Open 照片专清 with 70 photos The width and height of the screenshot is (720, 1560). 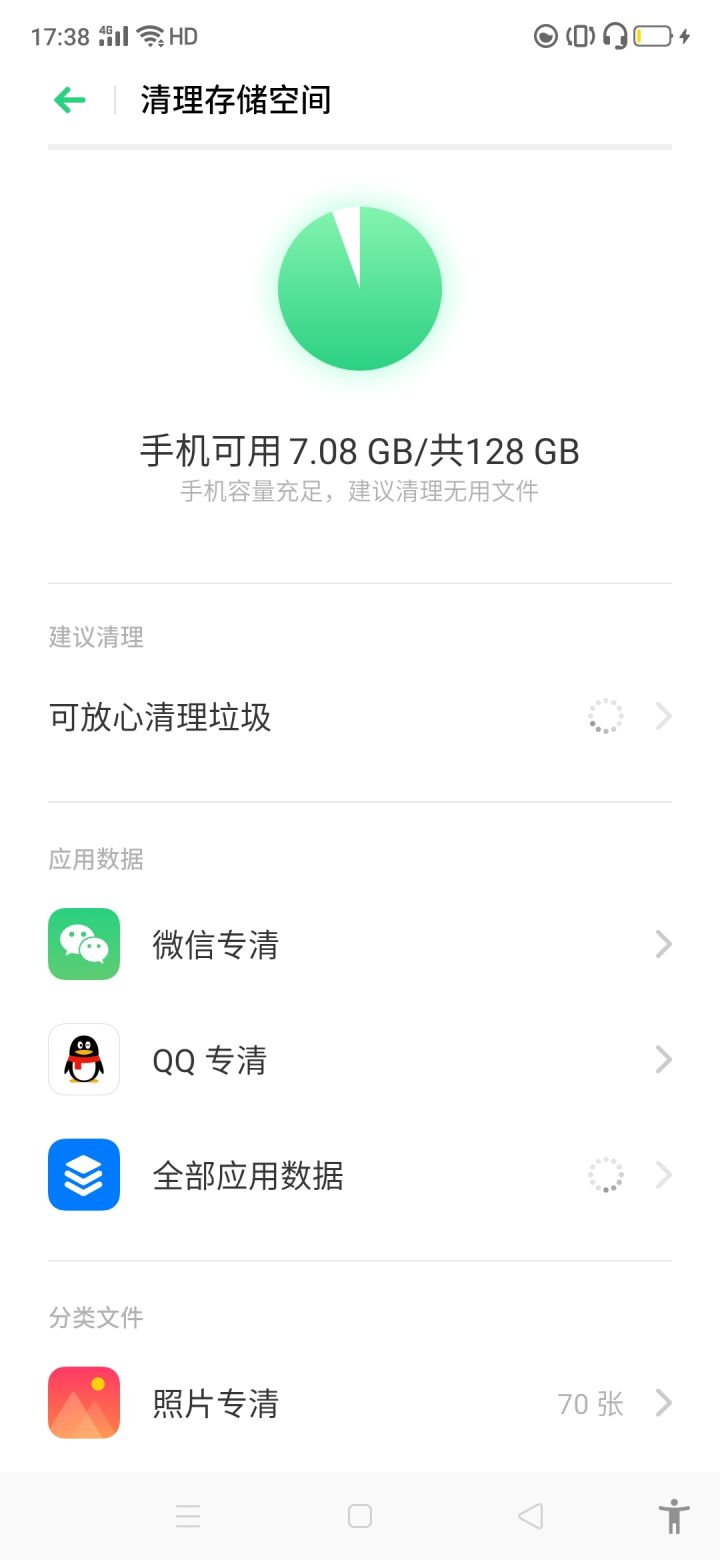click(360, 1404)
